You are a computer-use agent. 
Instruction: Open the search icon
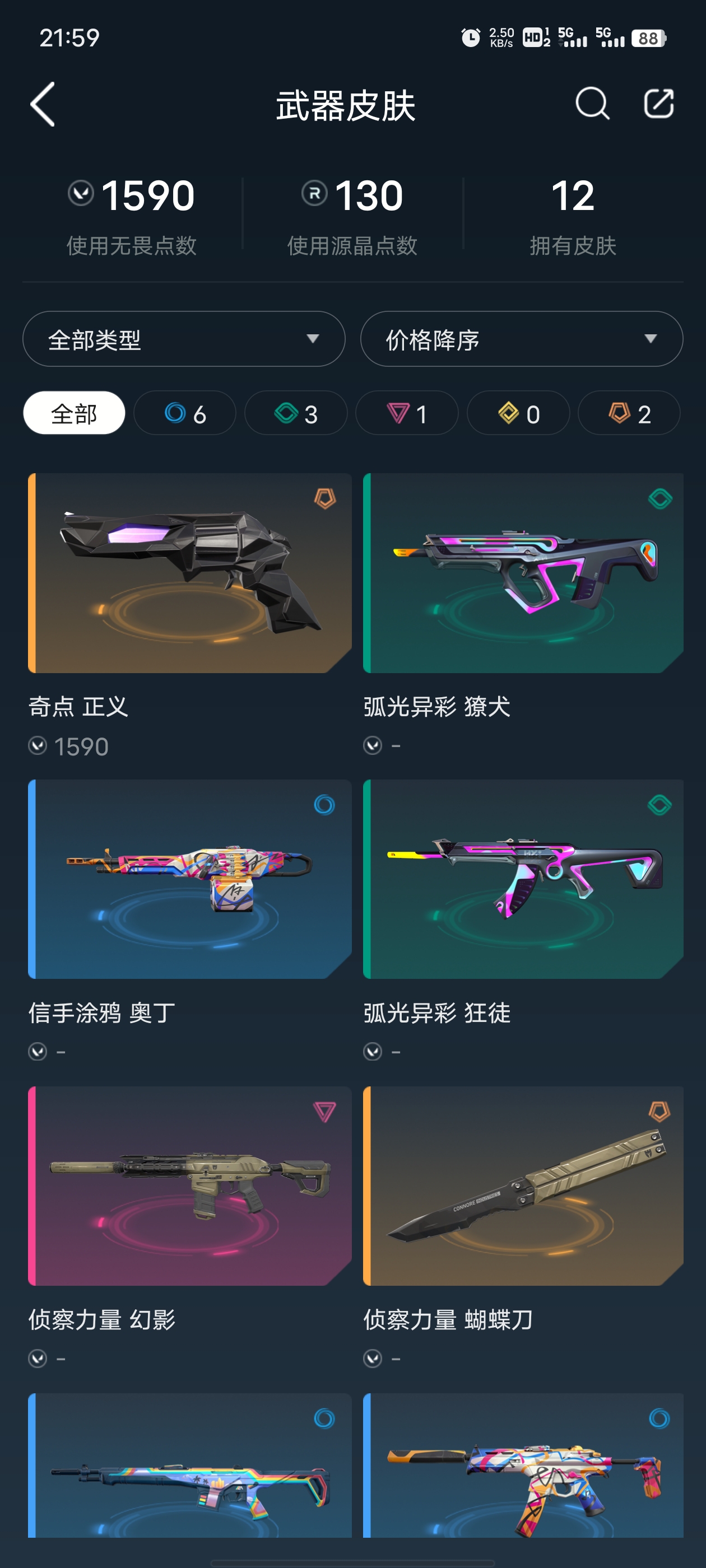pyautogui.click(x=592, y=104)
